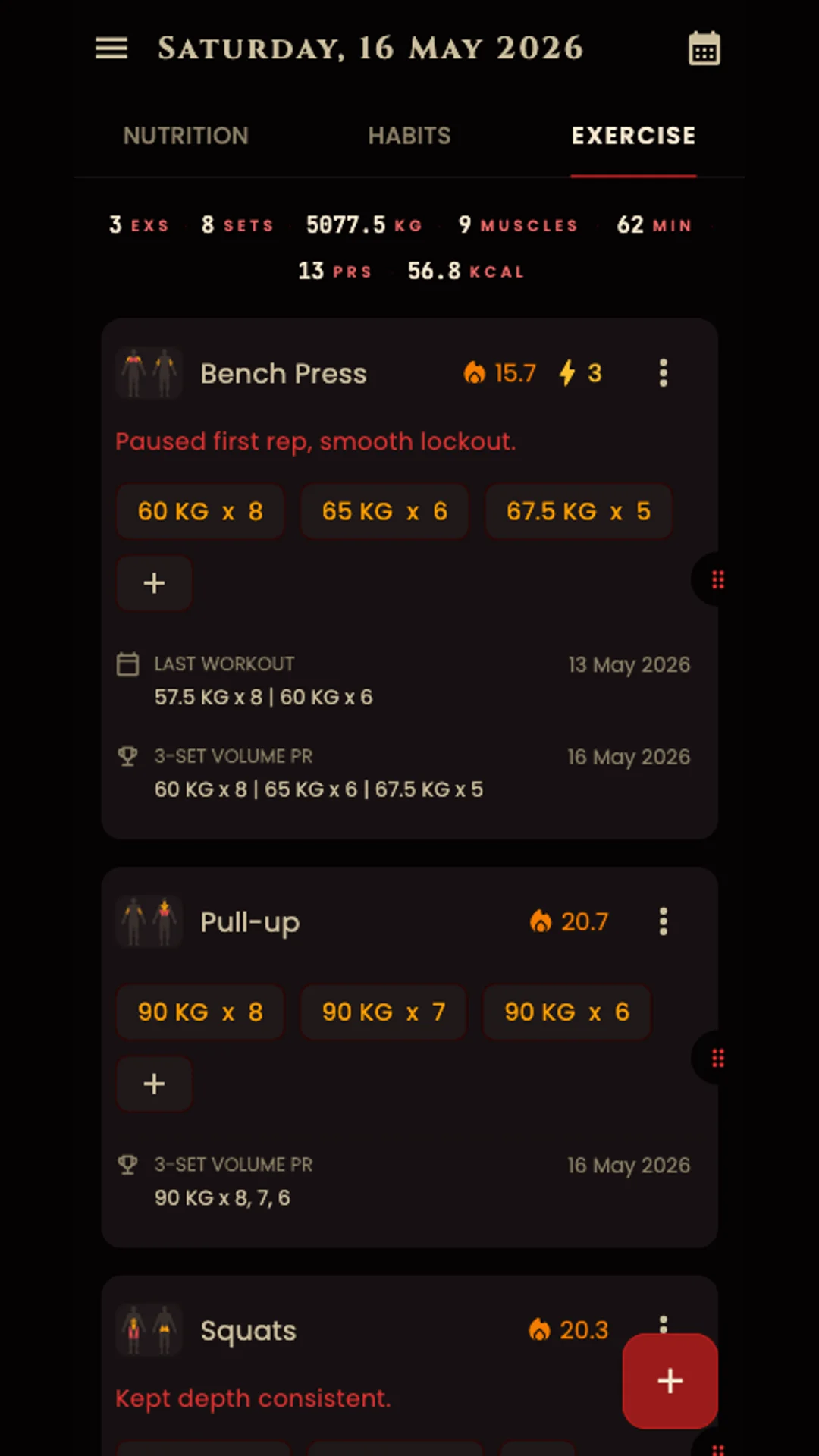Switch to the Habits tab
This screenshot has height=1456, width=819.
coord(409,136)
